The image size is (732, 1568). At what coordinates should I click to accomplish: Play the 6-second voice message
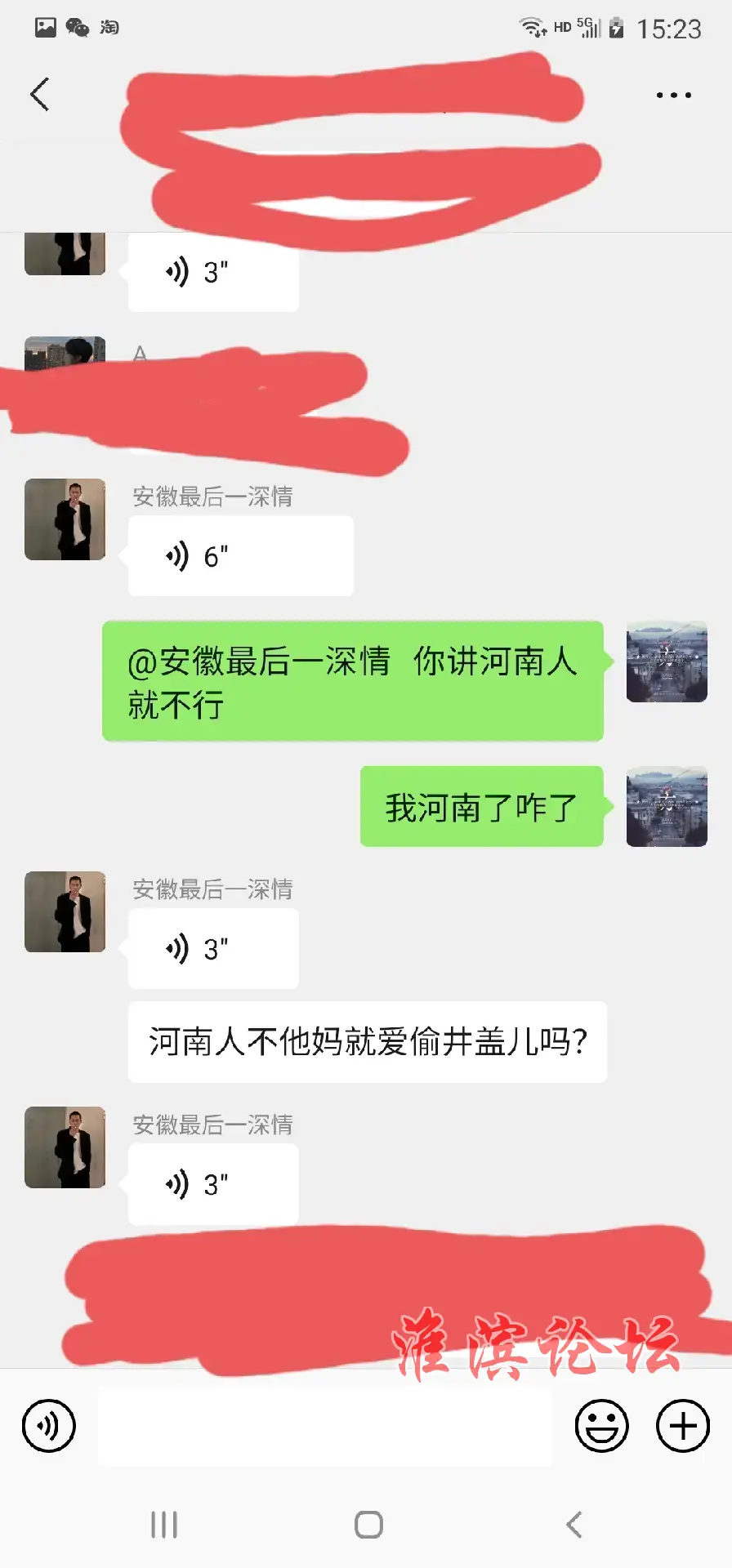241,556
